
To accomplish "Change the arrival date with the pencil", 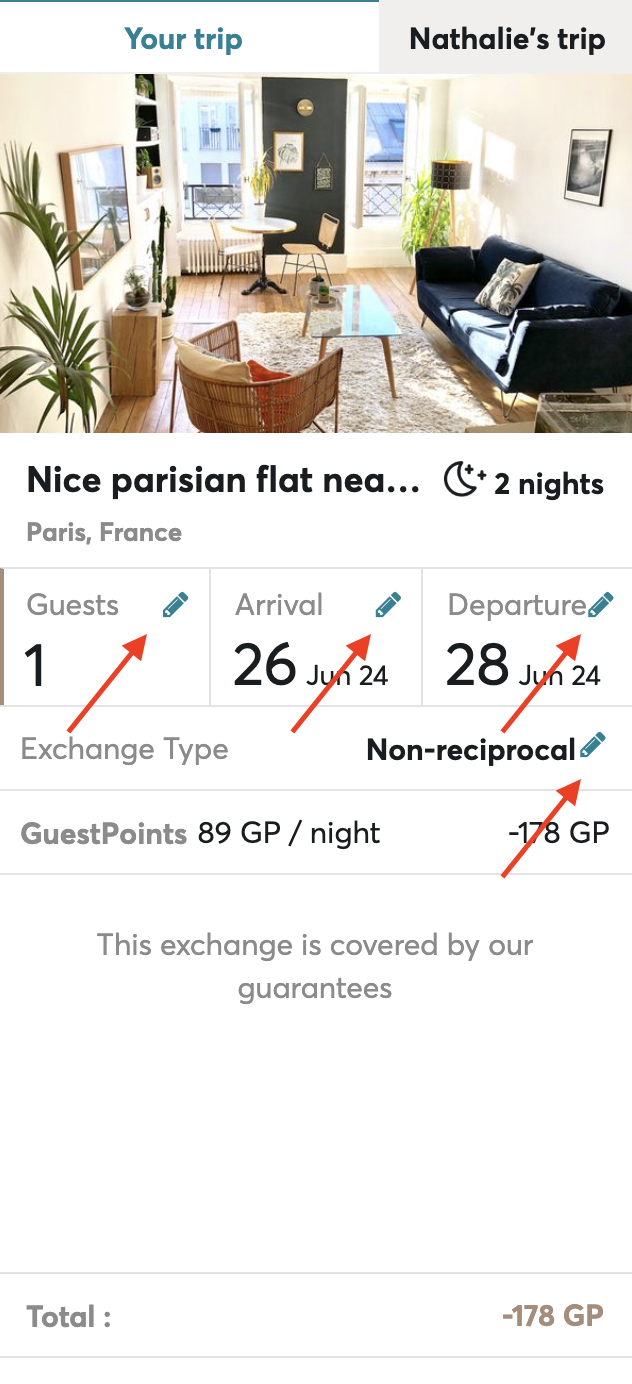I will (x=388, y=605).
